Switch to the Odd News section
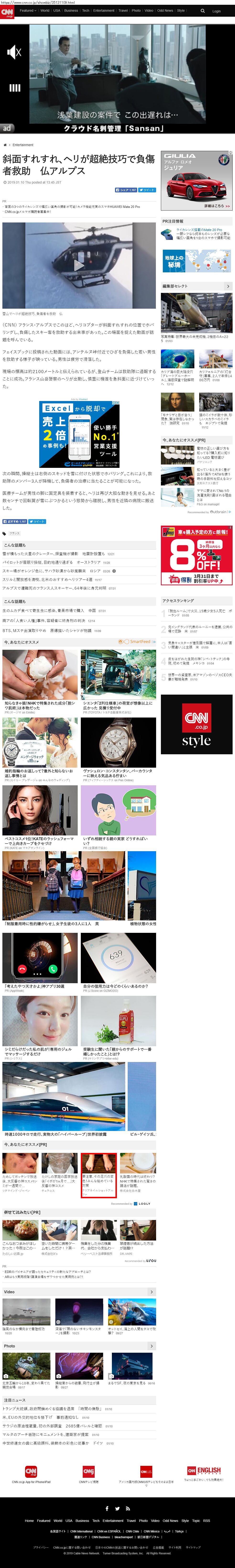This screenshot has width=235, height=1568. 165,10
